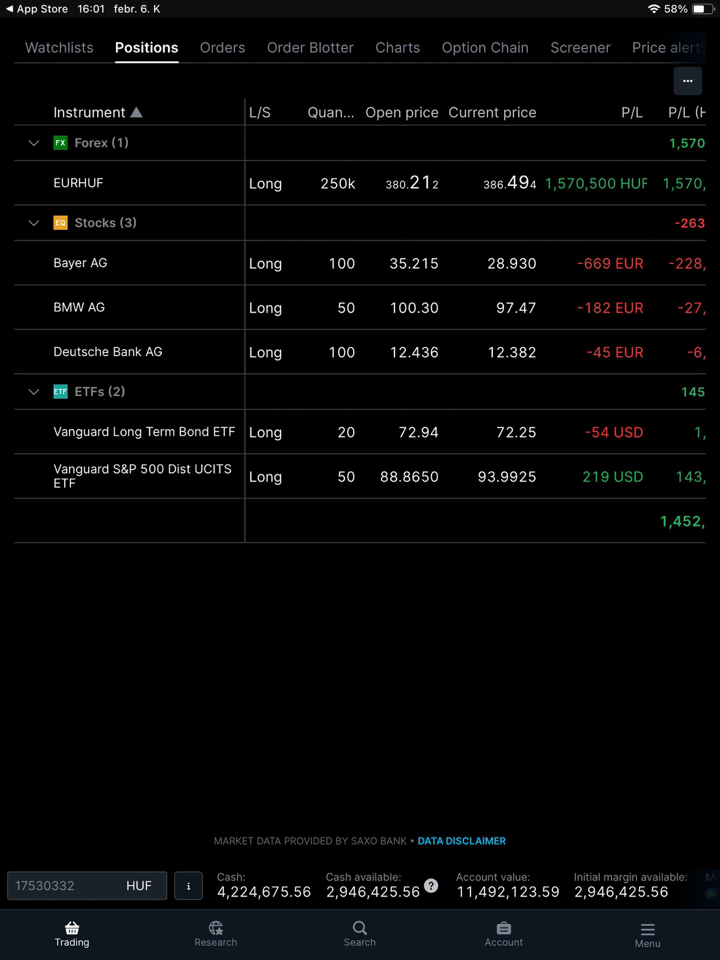Go to the Charts tab
This screenshot has height=960, width=720.
(397, 48)
